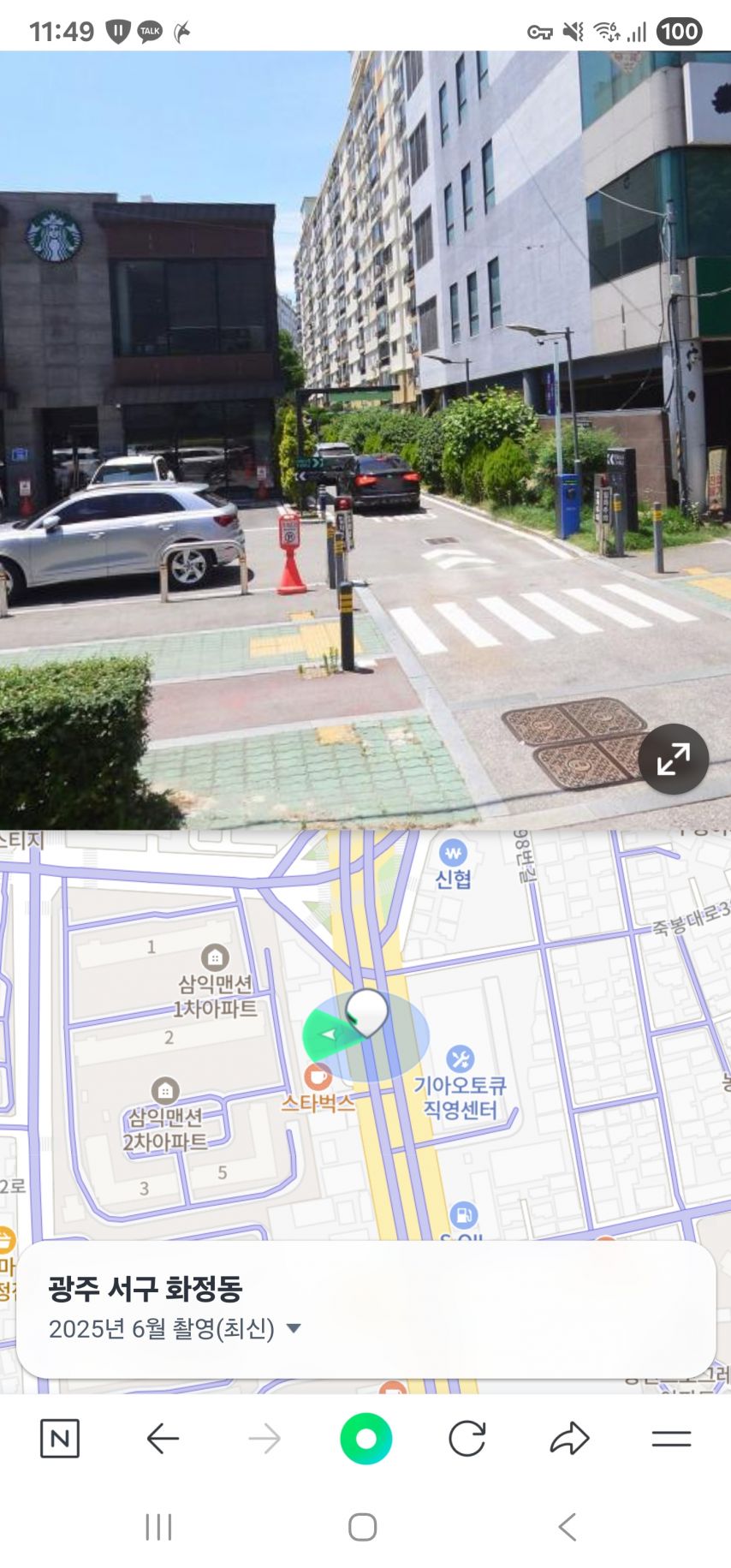Select the 기아오토큐 직영센터 marker
The width and height of the screenshot is (731, 1568).
(x=460, y=1058)
